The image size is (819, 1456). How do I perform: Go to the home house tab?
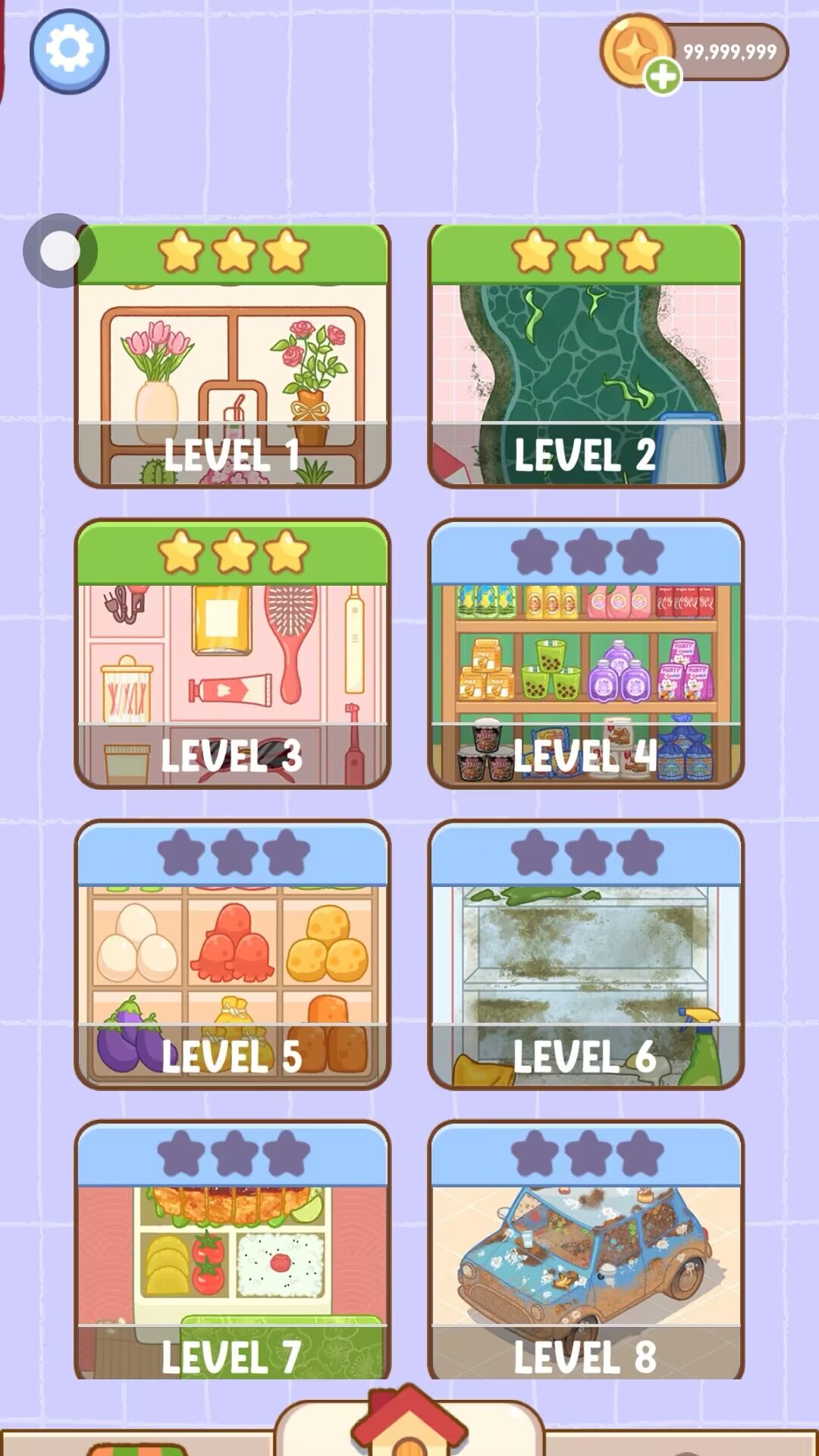pos(409,1423)
